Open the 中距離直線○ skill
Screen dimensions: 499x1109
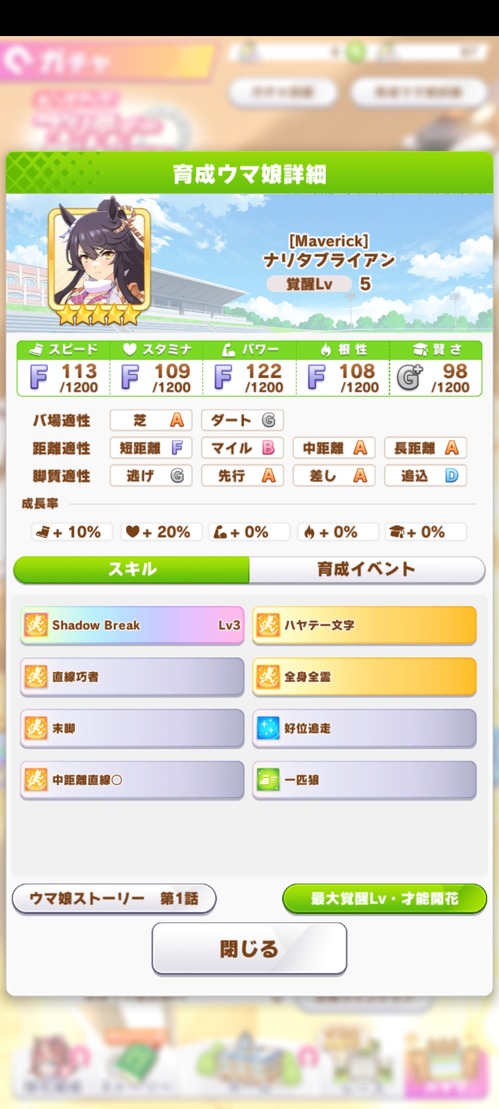tap(132, 780)
